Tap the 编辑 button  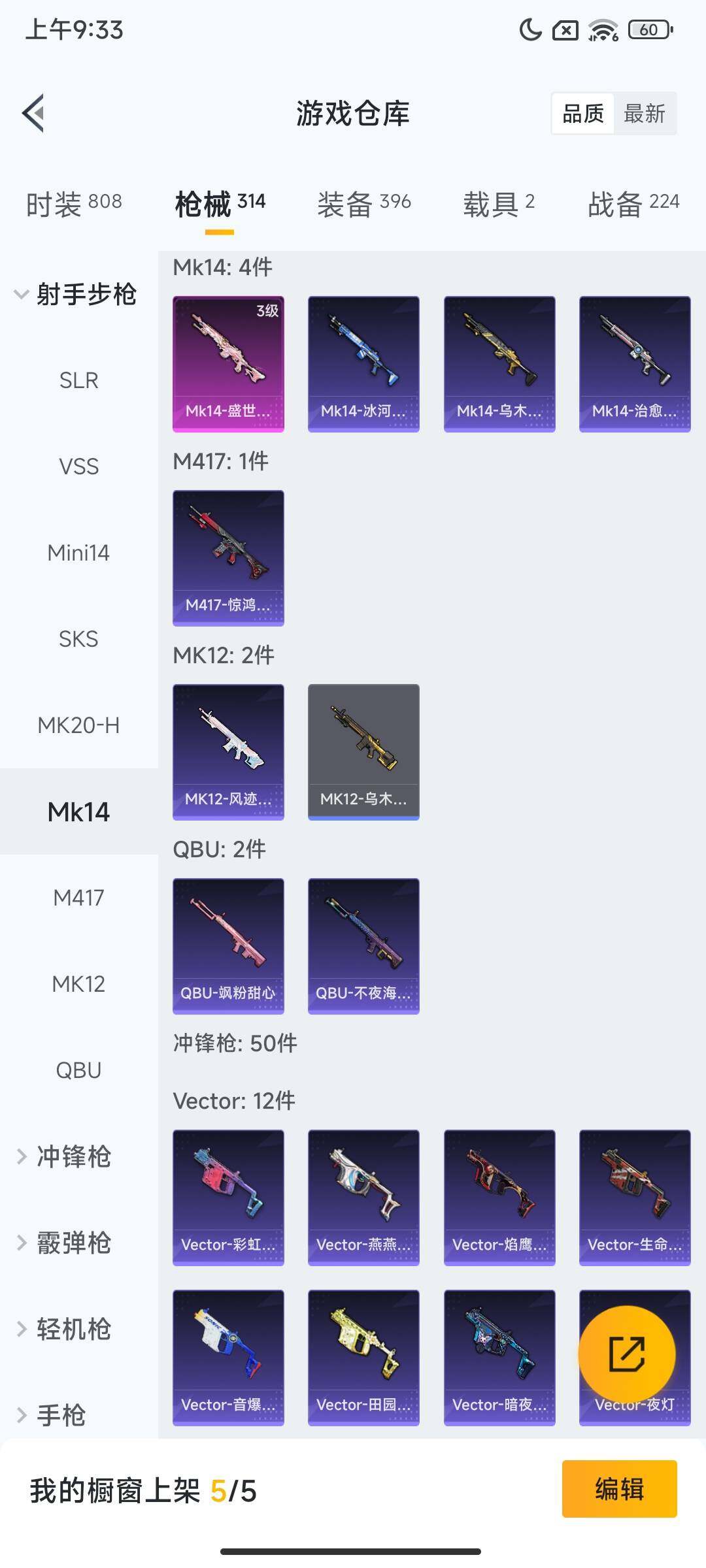(619, 1489)
